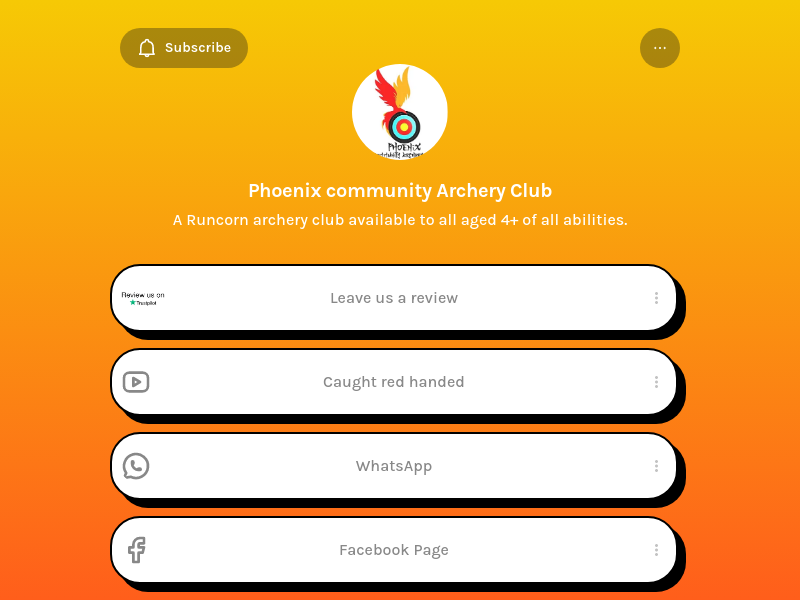The image size is (800, 600).
Task: Open the Facebook Page link
Action: [394, 550]
